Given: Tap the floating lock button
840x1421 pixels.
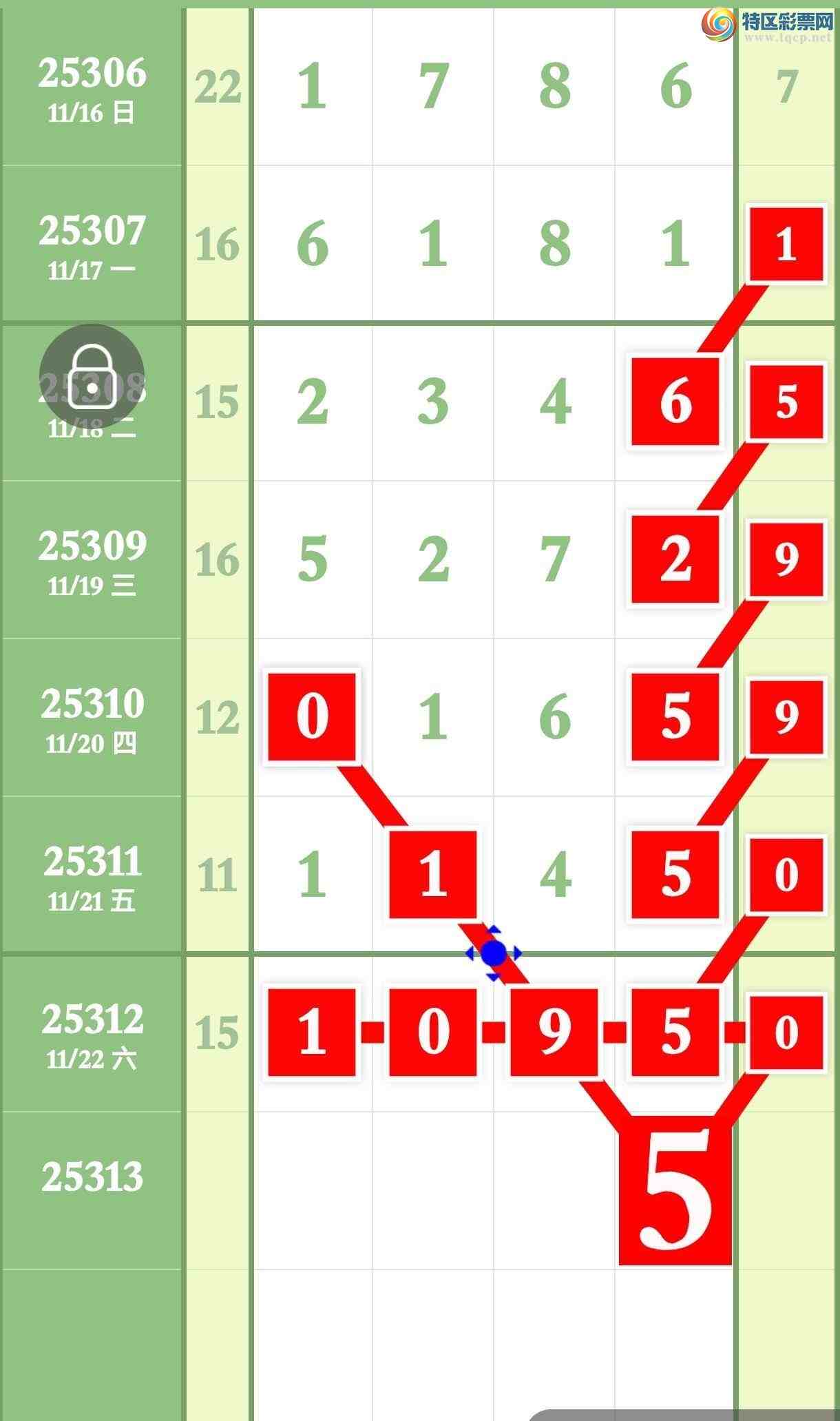Looking at the screenshot, I should (x=92, y=377).
